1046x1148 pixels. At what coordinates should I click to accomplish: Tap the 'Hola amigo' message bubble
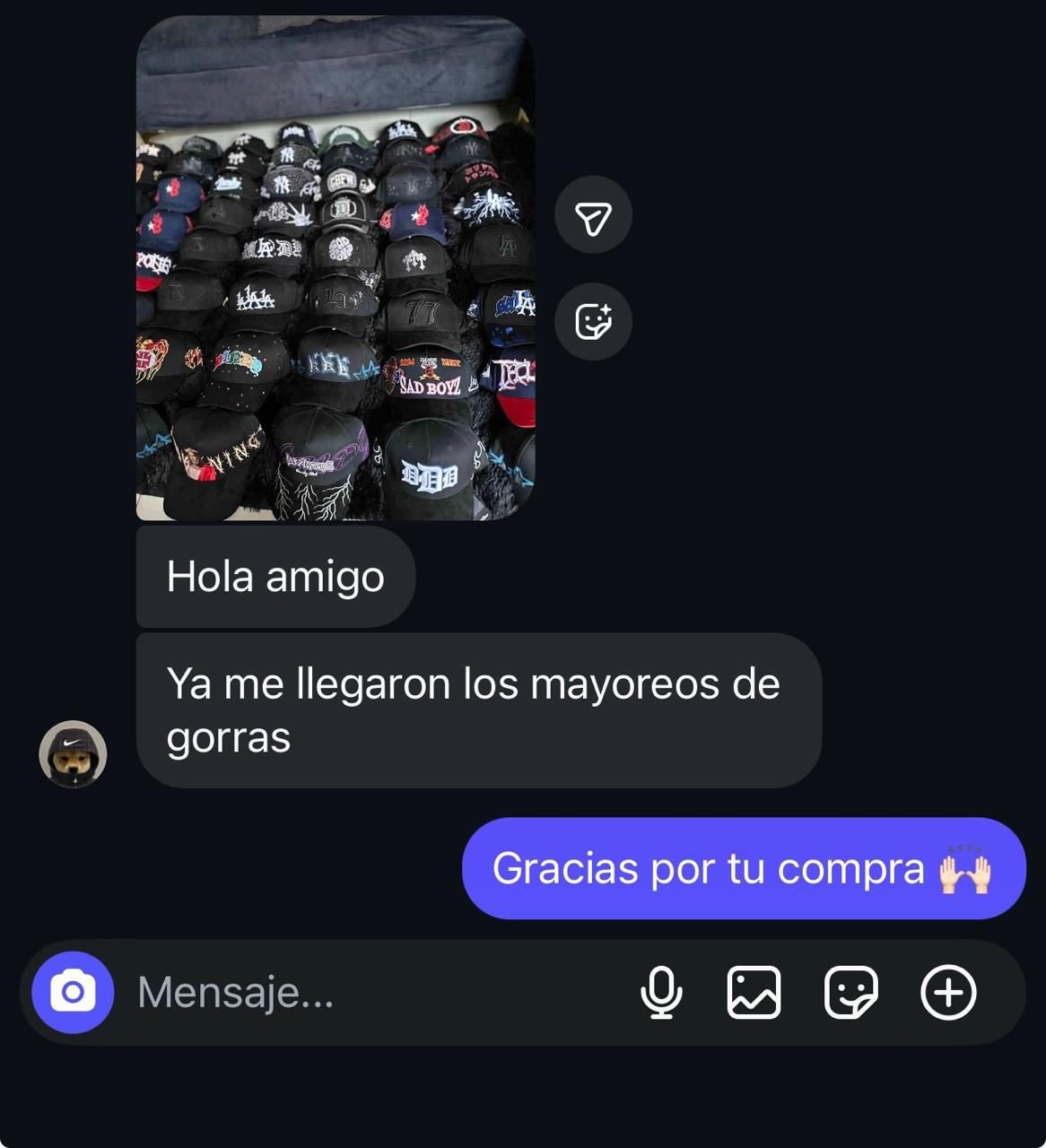pyautogui.click(x=275, y=577)
